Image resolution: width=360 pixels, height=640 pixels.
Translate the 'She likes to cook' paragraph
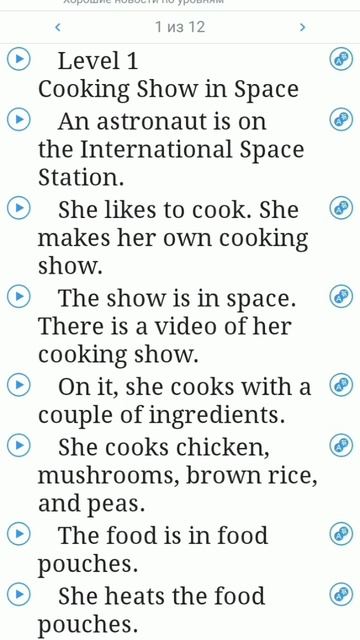(341, 208)
